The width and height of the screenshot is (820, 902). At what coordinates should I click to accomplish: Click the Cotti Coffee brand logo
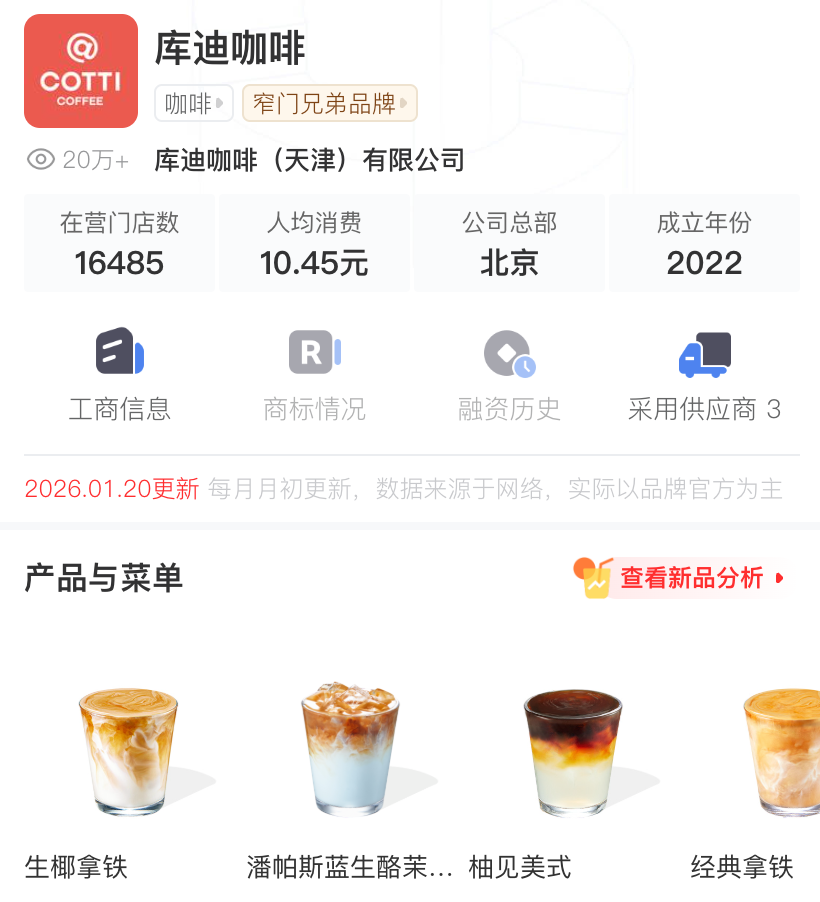pos(80,70)
